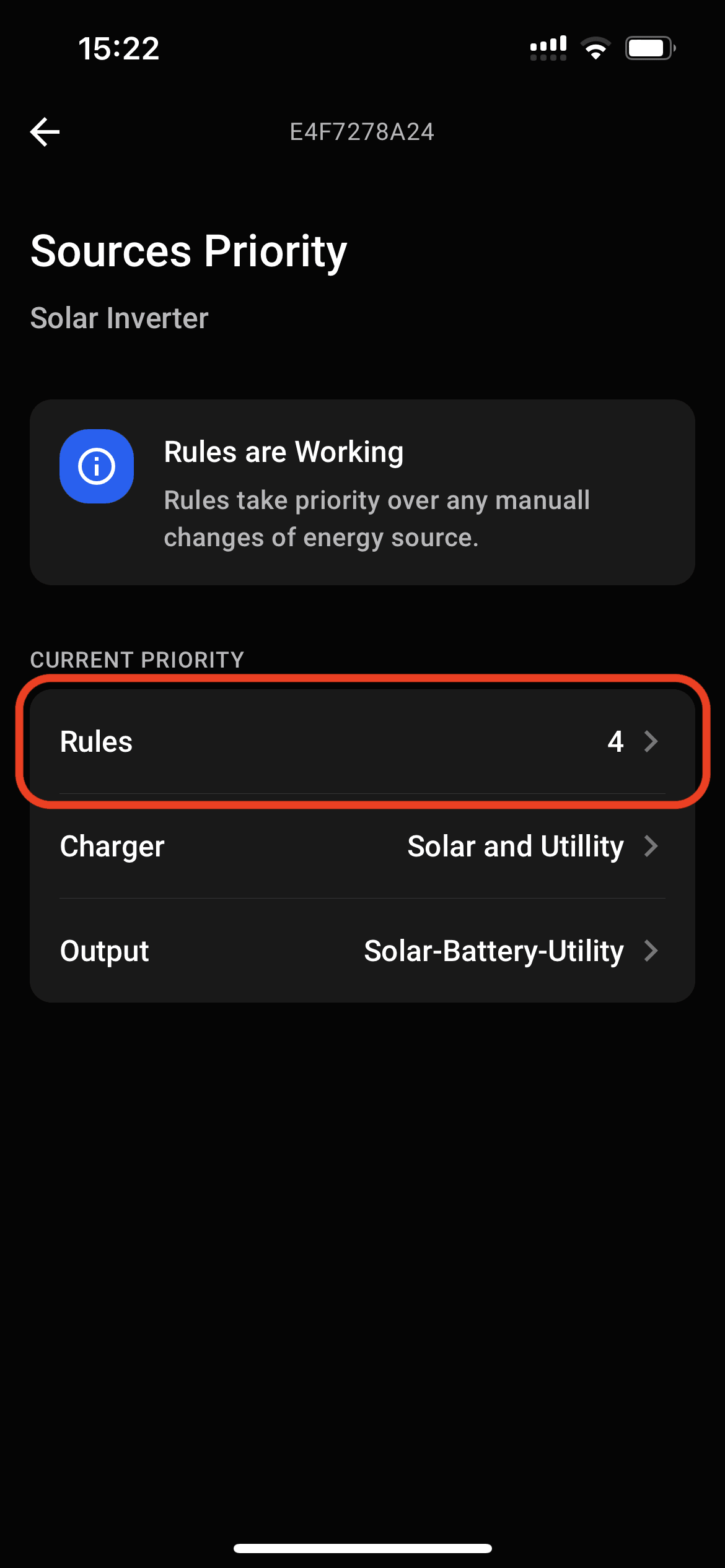Tap the chevron beside Output
725x1568 pixels.
651,951
